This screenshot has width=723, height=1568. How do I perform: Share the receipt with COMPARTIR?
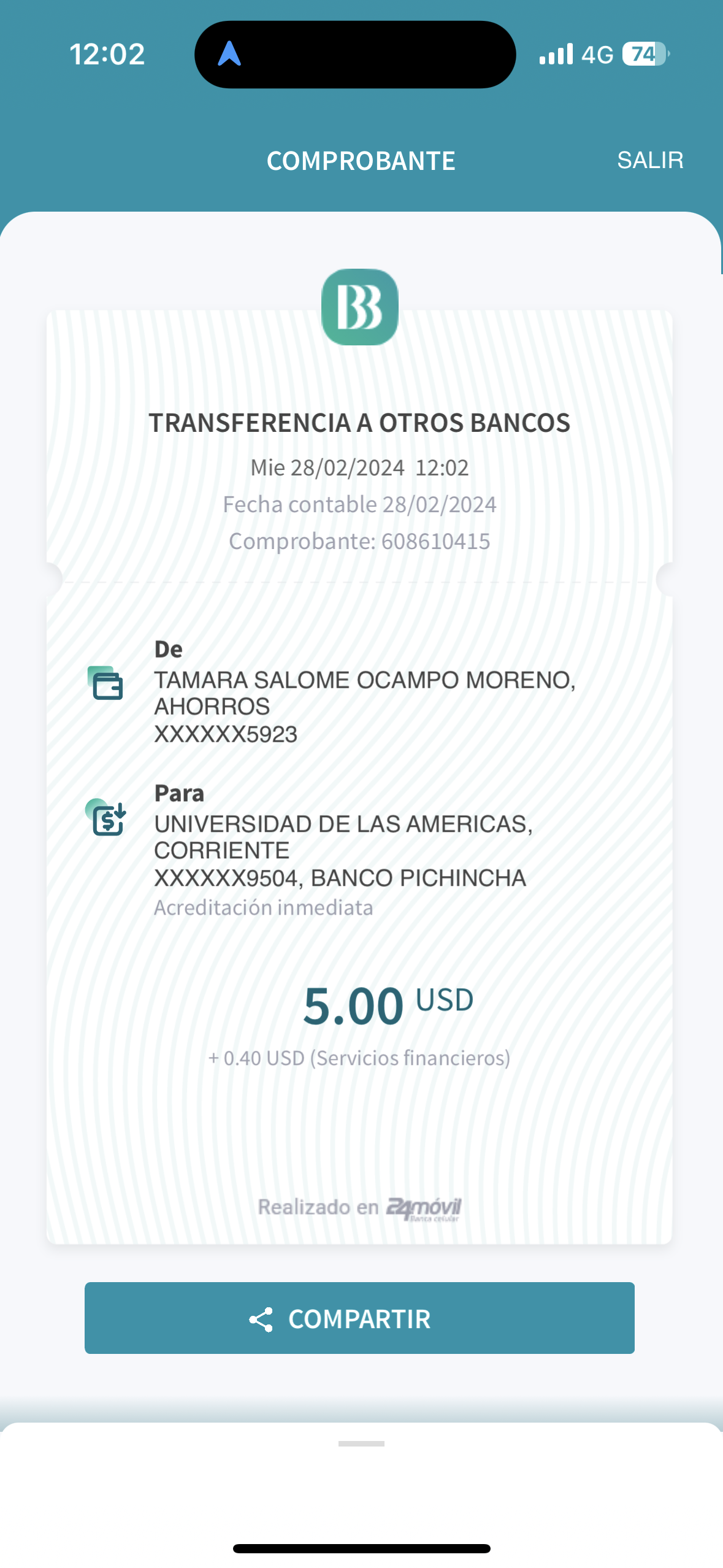(x=359, y=1318)
